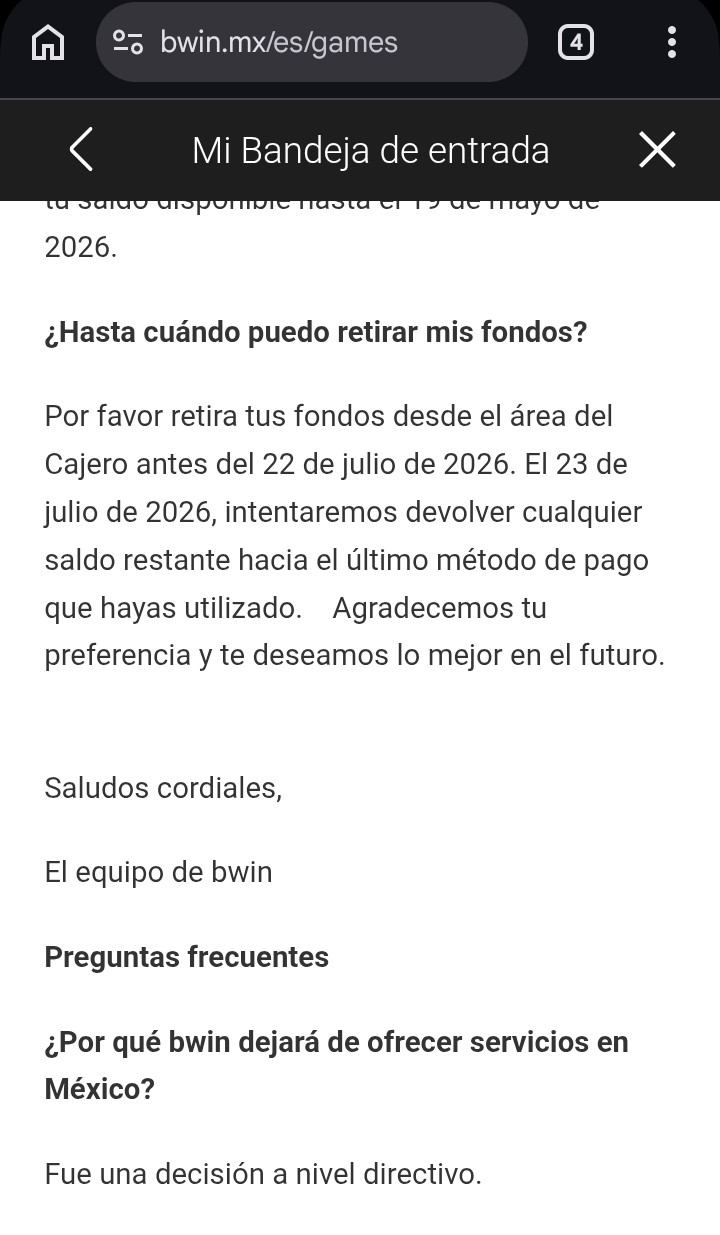The image size is (720, 1235).
Task: Close the inbox with the X
Action: click(x=657, y=150)
